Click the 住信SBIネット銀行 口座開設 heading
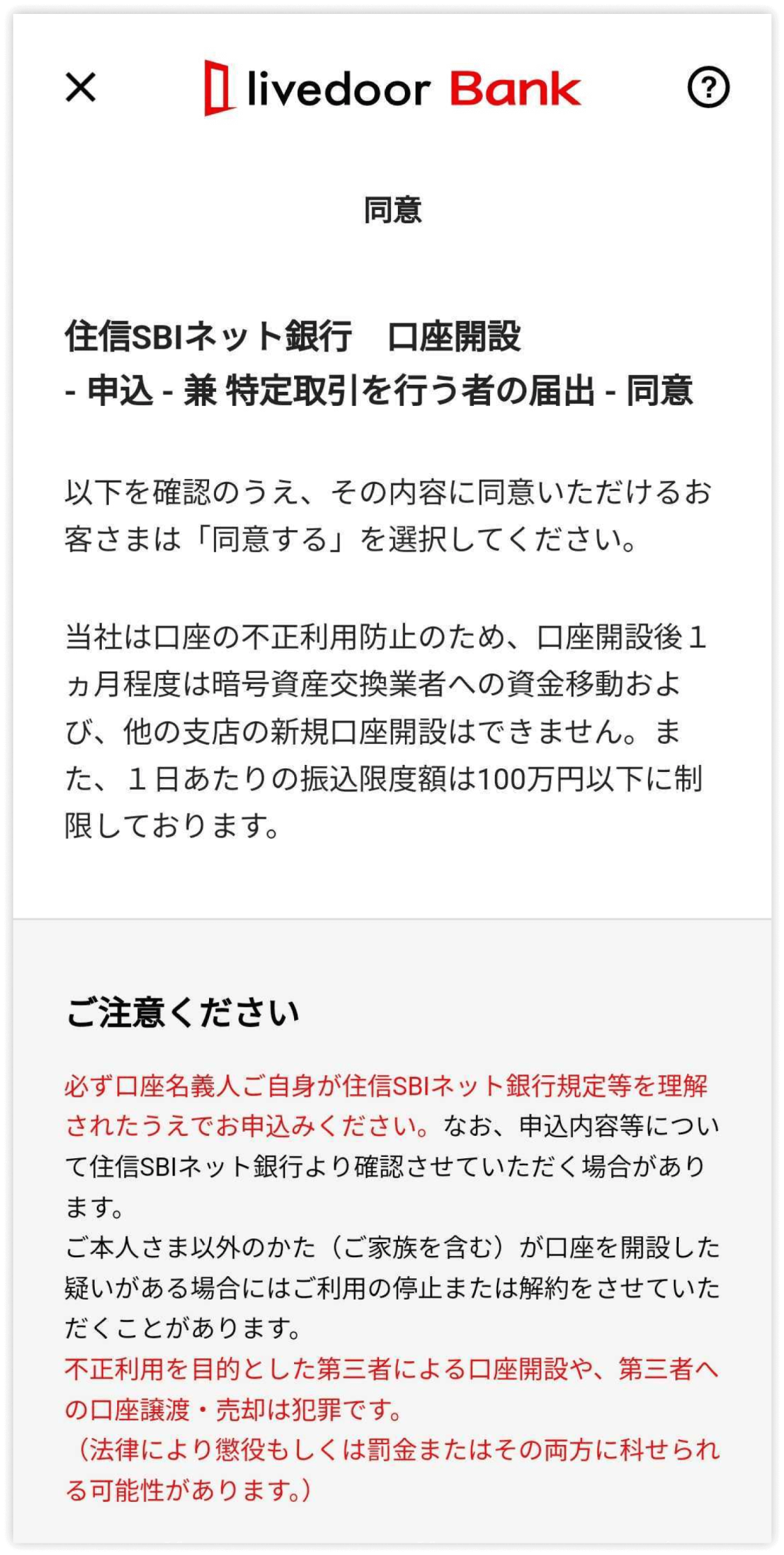Viewport: 784px width, 1555px height. (x=296, y=336)
